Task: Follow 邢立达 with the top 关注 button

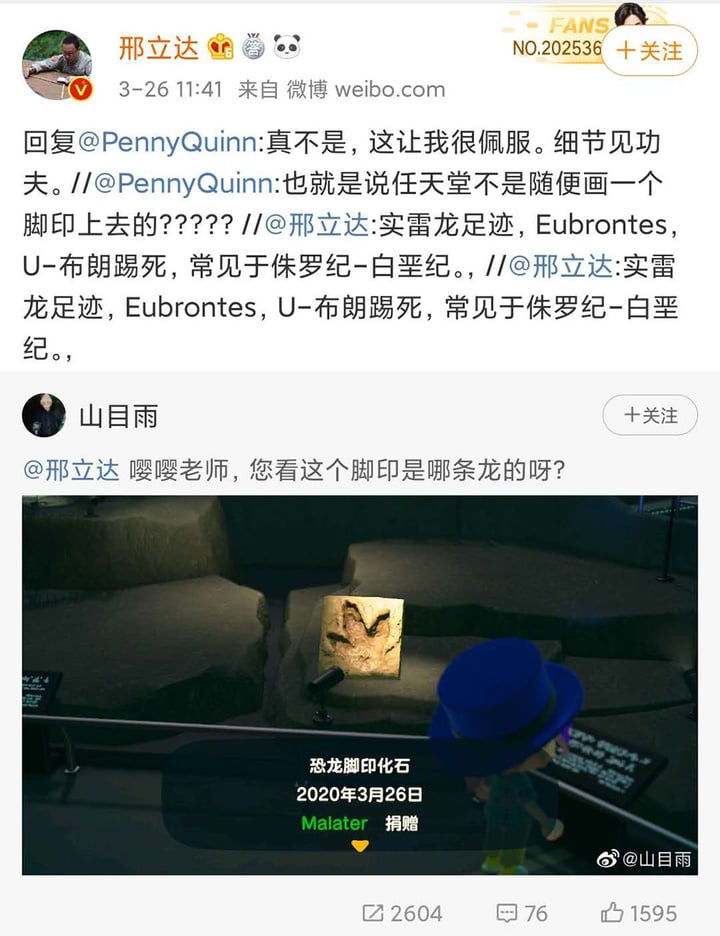Action: point(649,50)
